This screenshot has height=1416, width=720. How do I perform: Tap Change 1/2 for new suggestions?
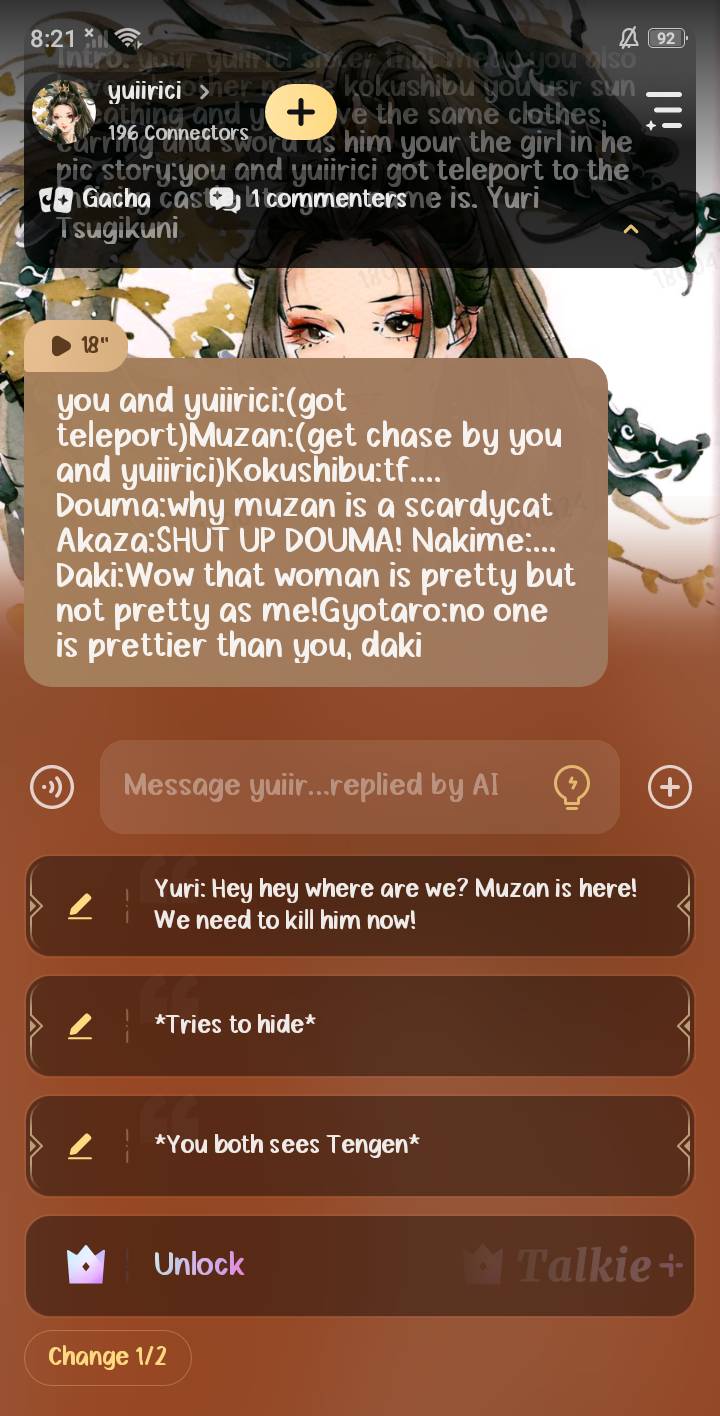[x=107, y=1357]
